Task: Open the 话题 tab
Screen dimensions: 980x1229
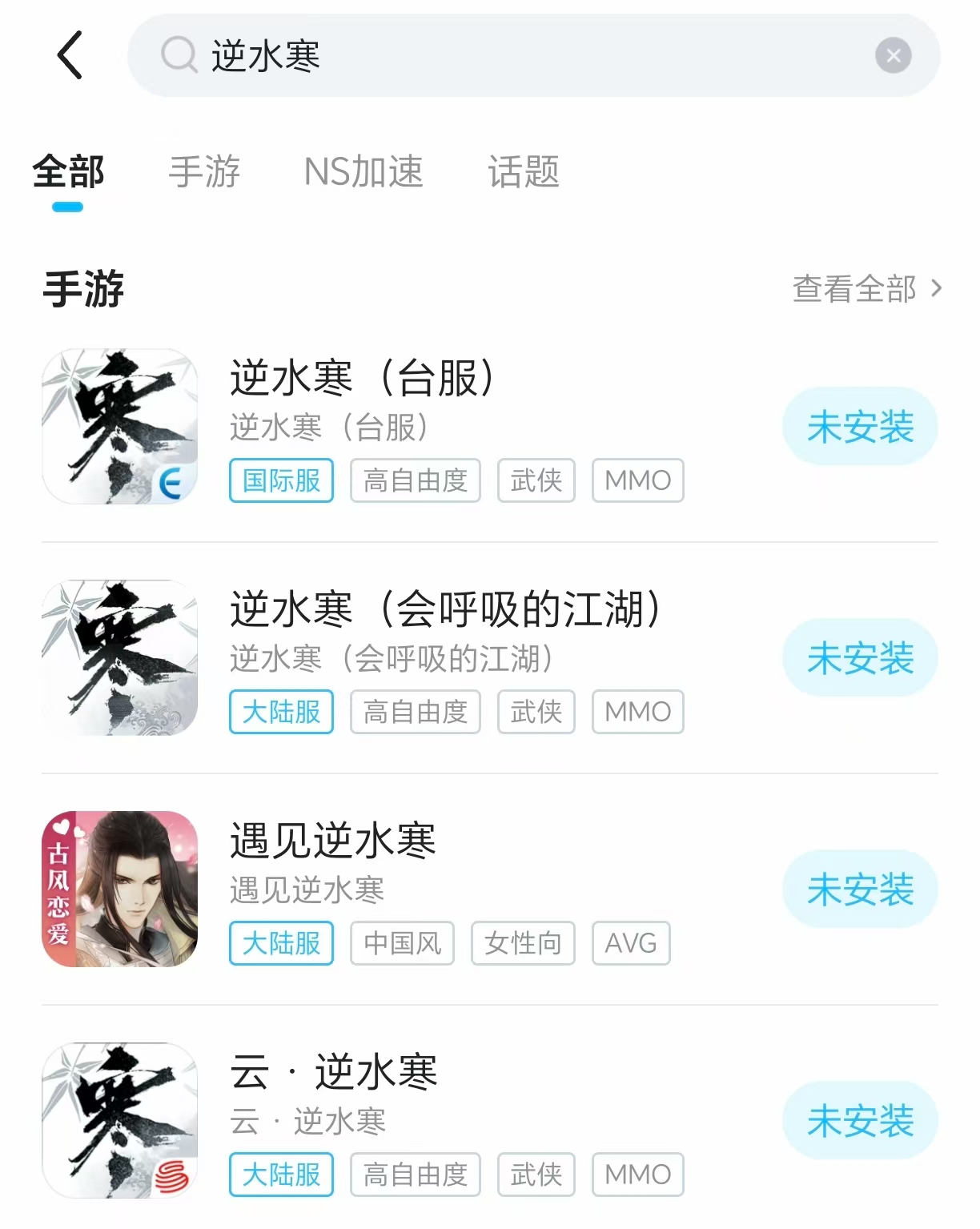Action: coord(524,172)
